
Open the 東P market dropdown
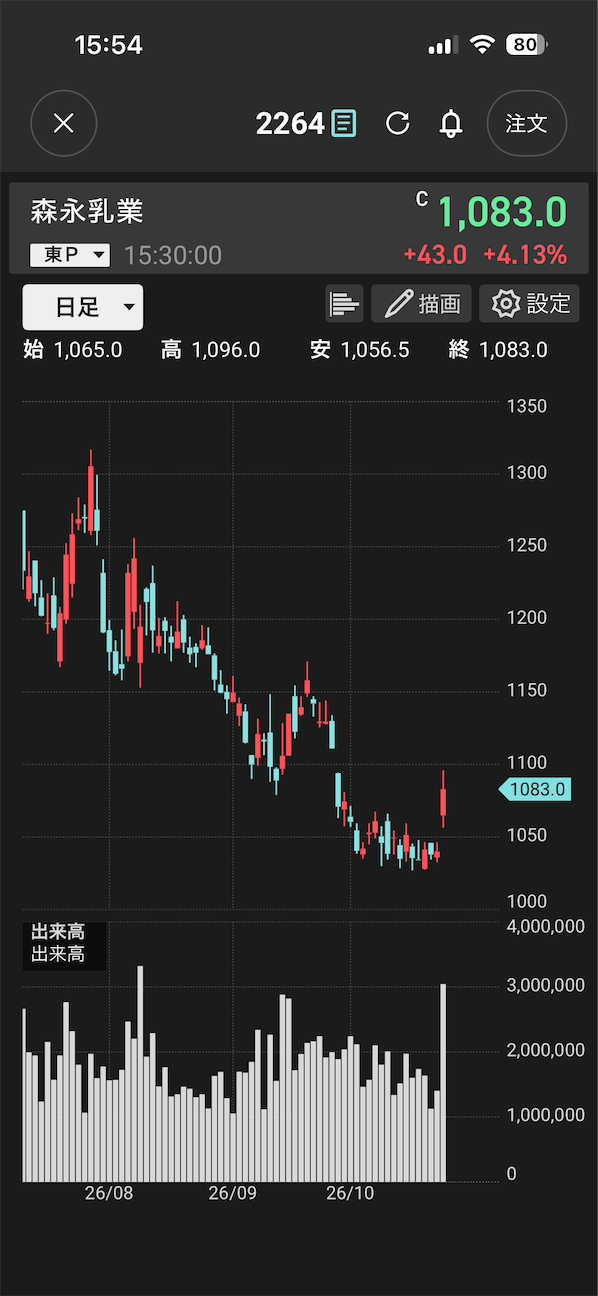70,255
